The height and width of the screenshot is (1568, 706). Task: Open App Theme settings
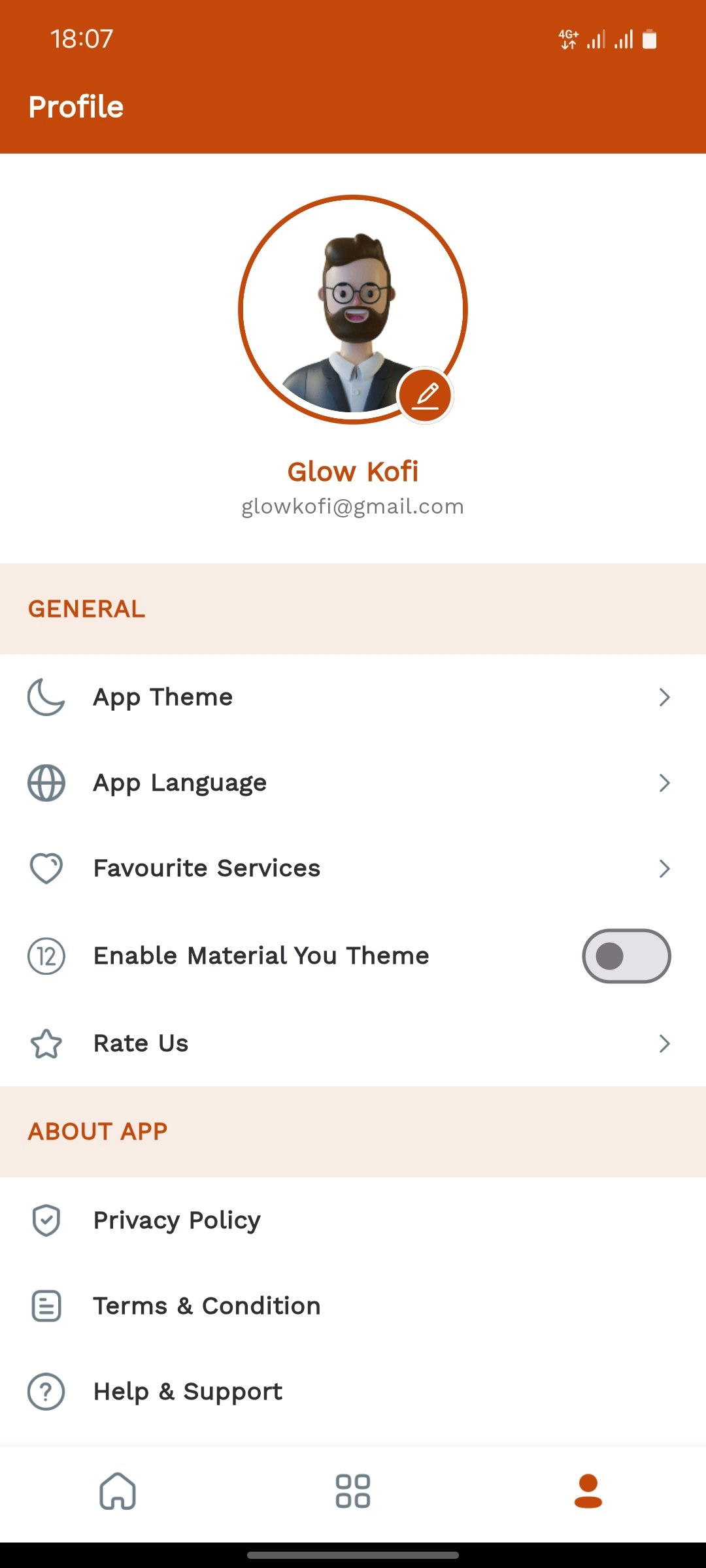353,697
